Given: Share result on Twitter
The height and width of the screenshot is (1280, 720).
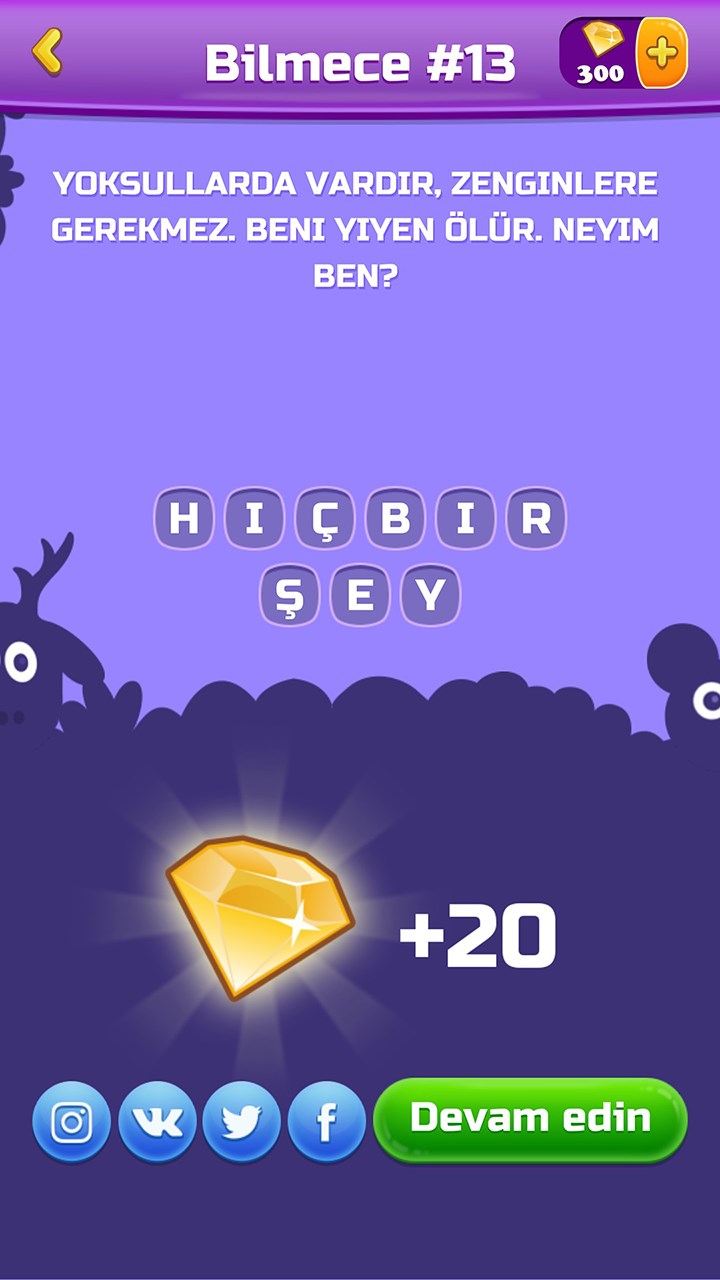Looking at the screenshot, I should [242, 1122].
